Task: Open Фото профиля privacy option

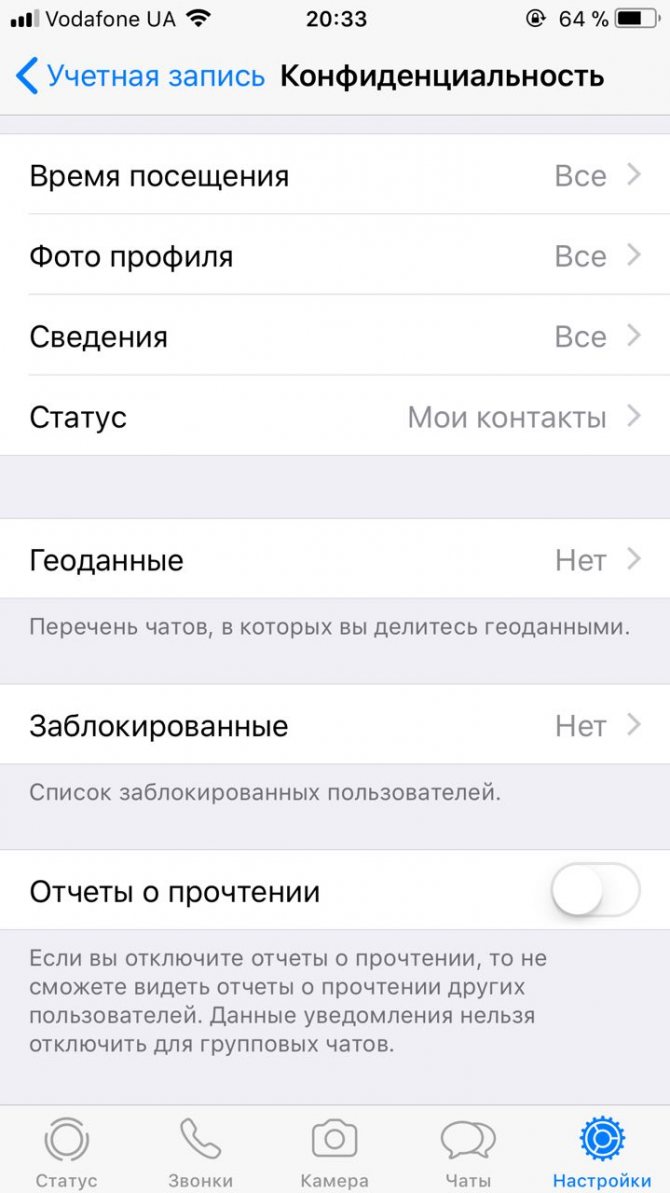Action: (x=335, y=256)
